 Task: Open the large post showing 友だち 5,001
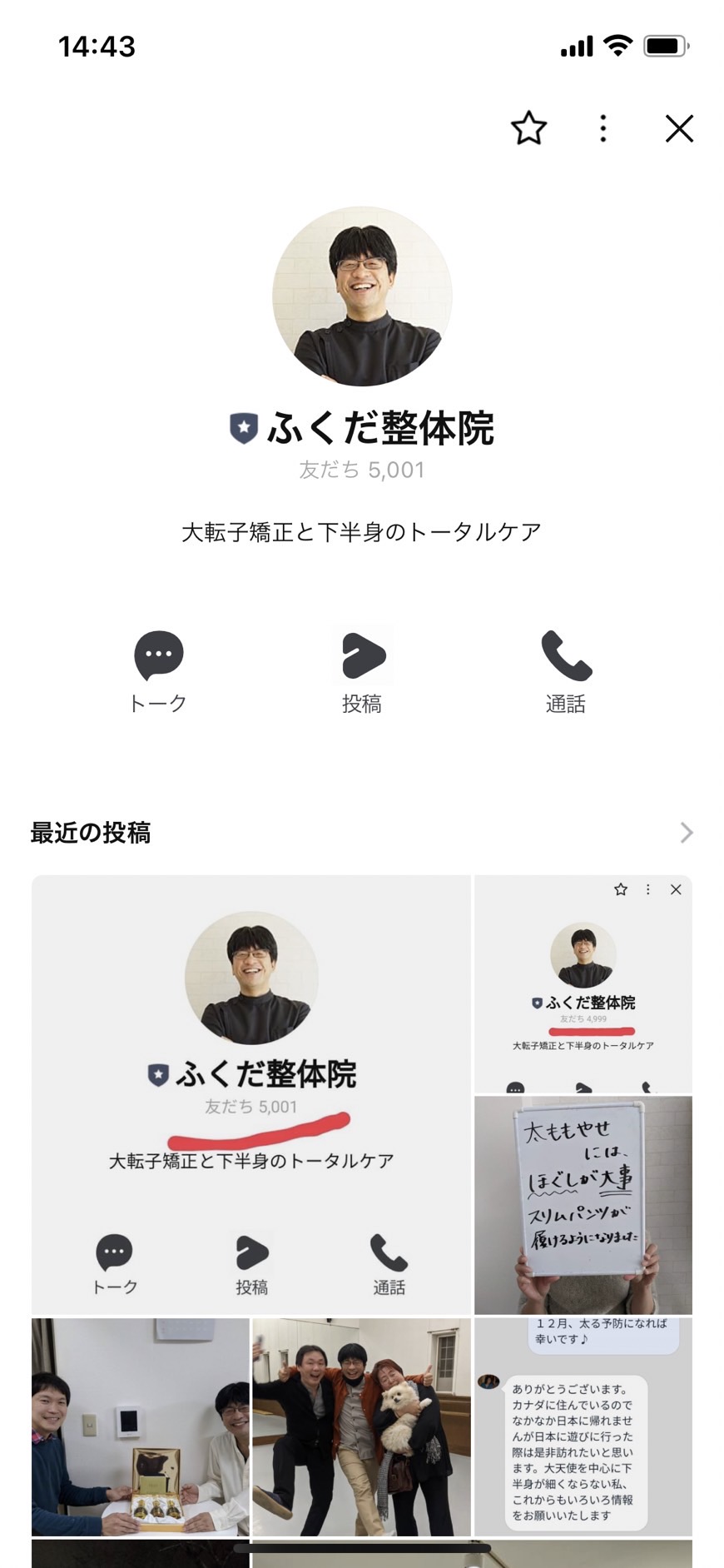coord(251,1094)
